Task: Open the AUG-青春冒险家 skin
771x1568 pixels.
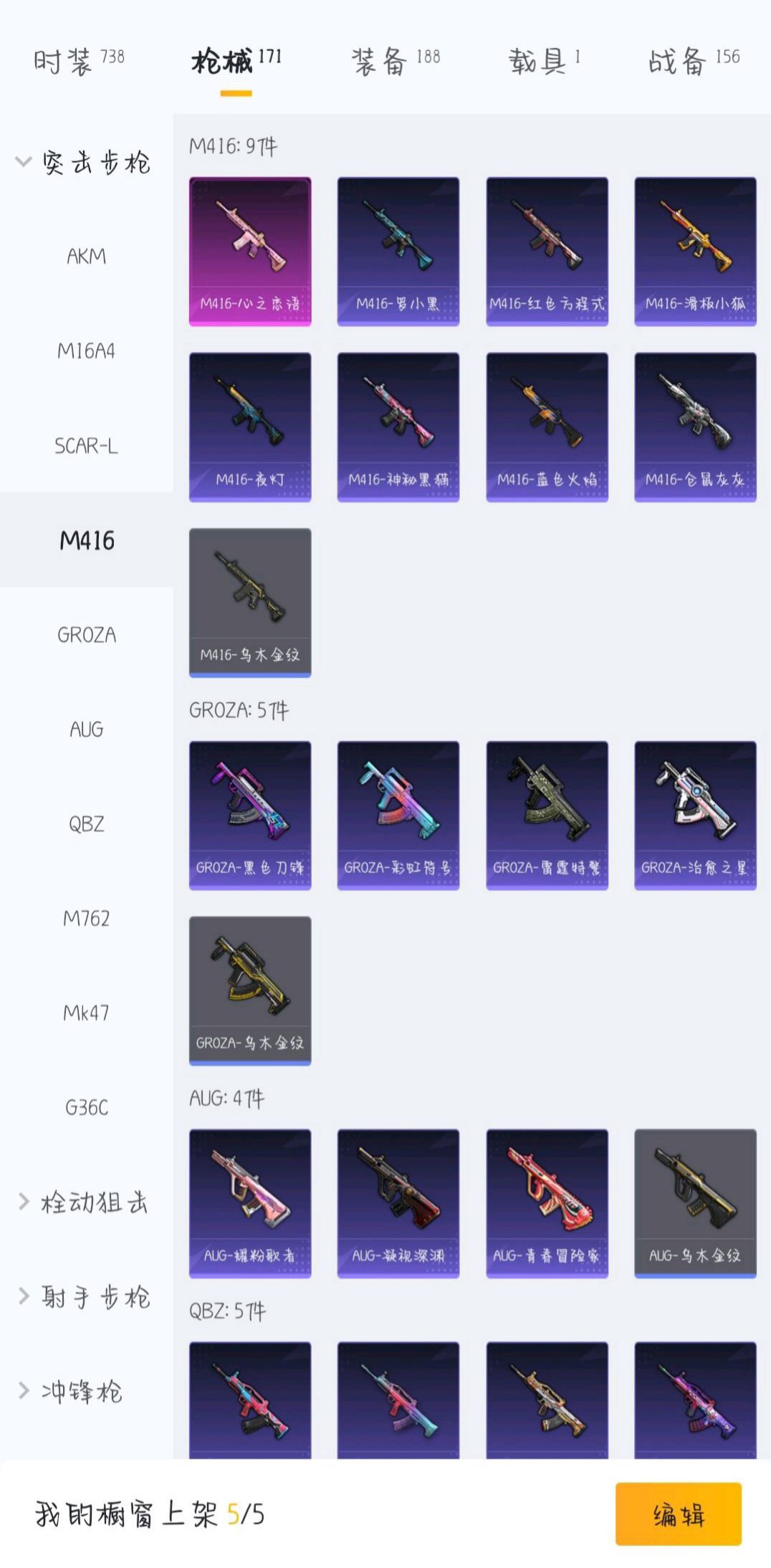Action: tap(547, 1203)
